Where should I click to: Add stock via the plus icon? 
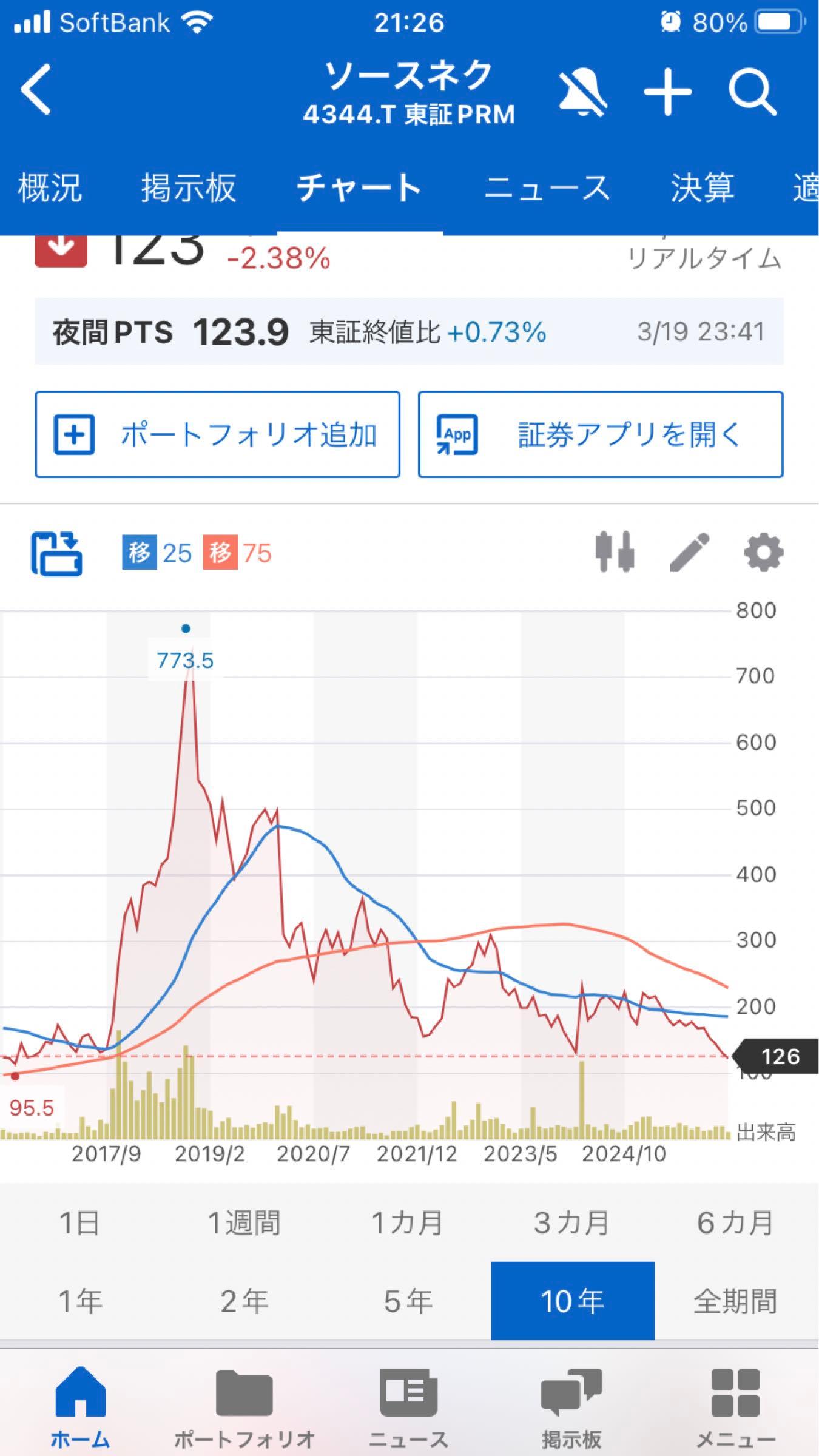coord(667,91)
